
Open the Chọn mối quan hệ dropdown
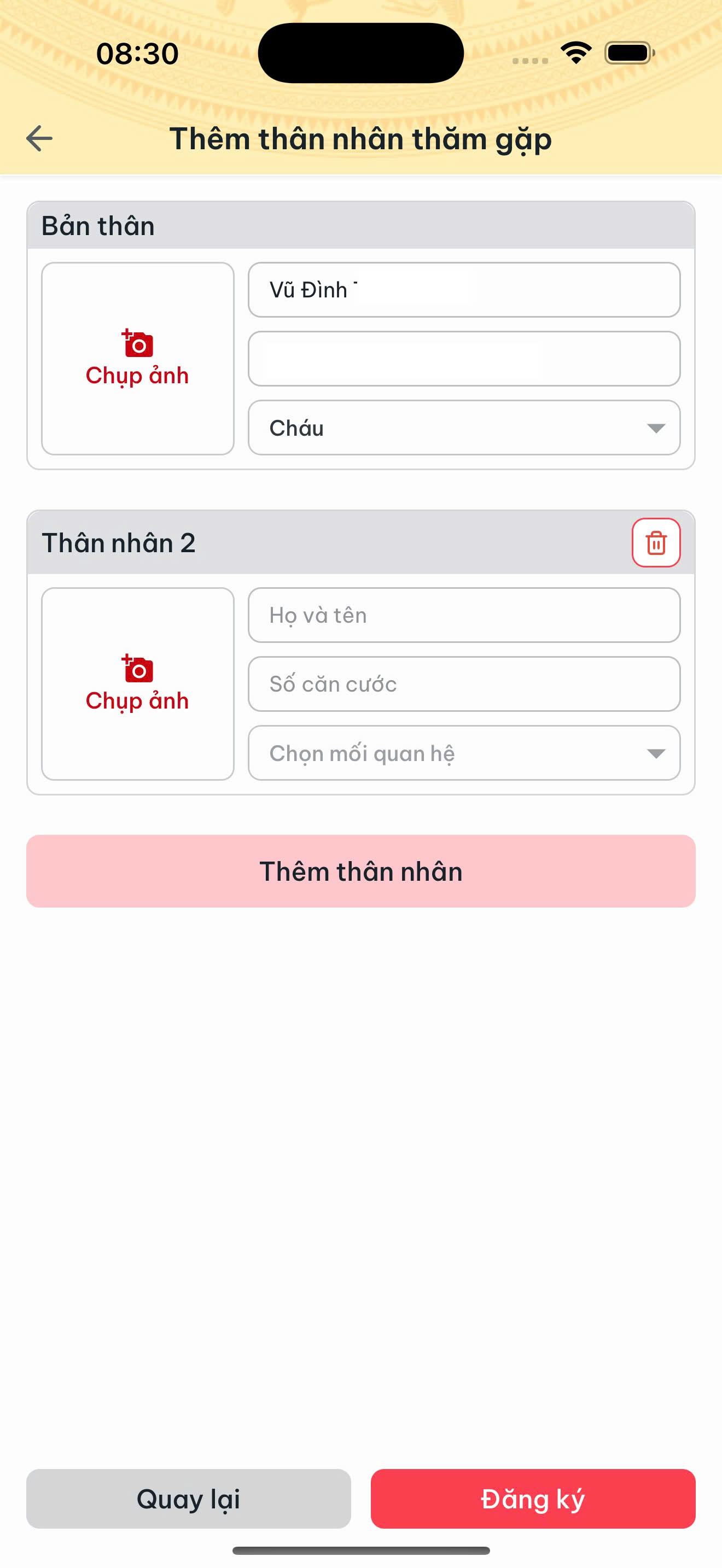tap(464, 753)
